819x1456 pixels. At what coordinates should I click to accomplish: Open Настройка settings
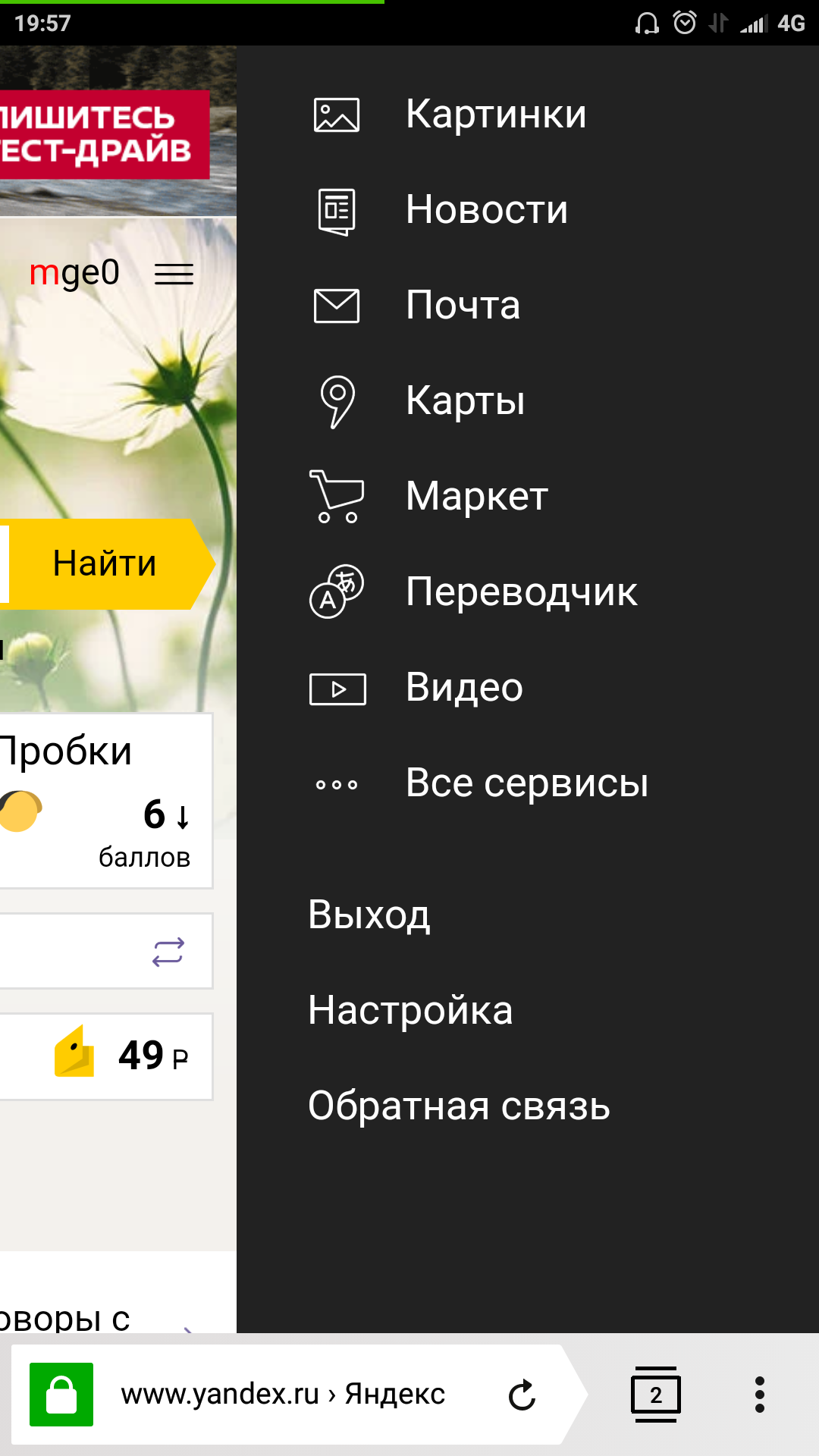point(410,1010)
